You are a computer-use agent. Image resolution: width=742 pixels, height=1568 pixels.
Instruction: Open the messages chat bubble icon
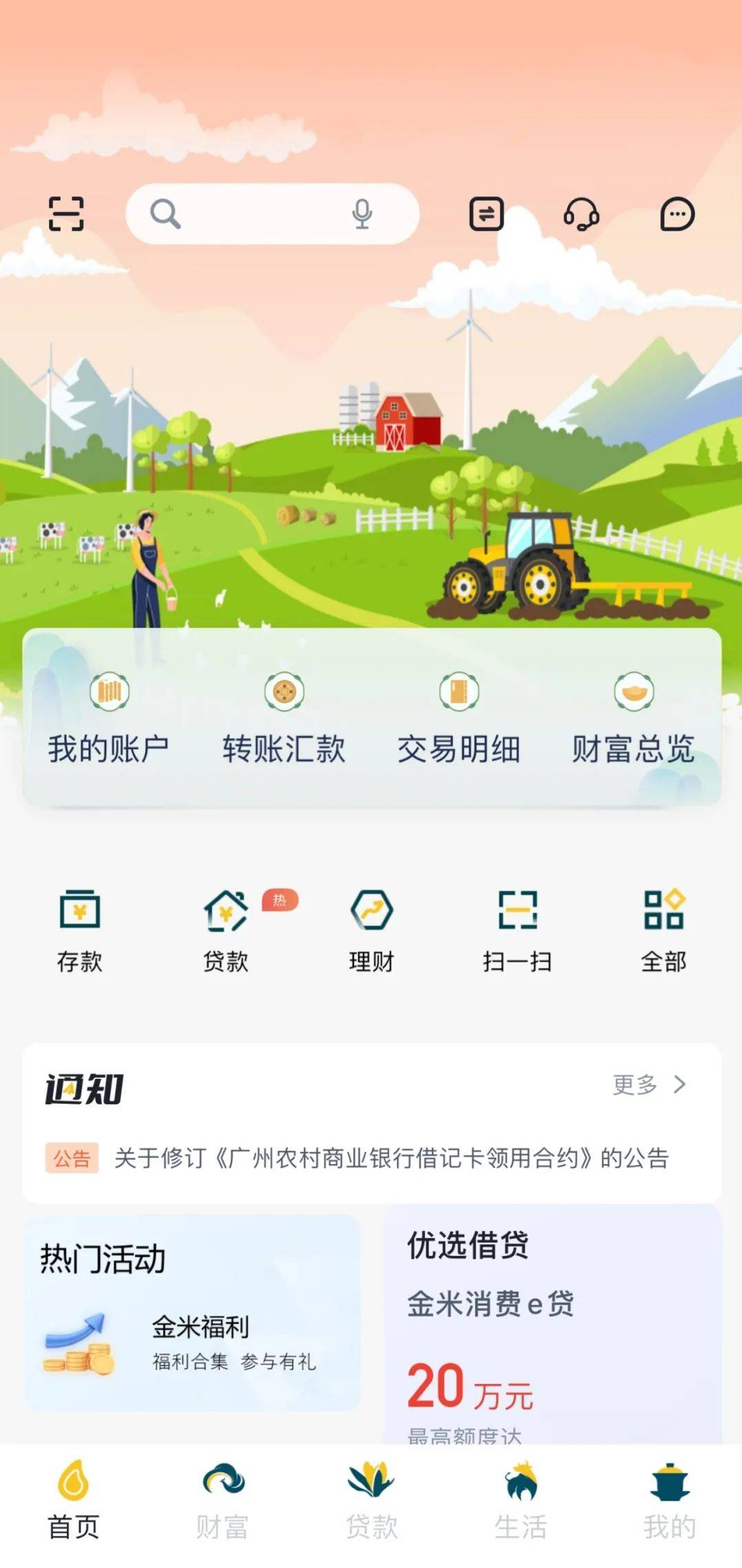tap(677, 214)
